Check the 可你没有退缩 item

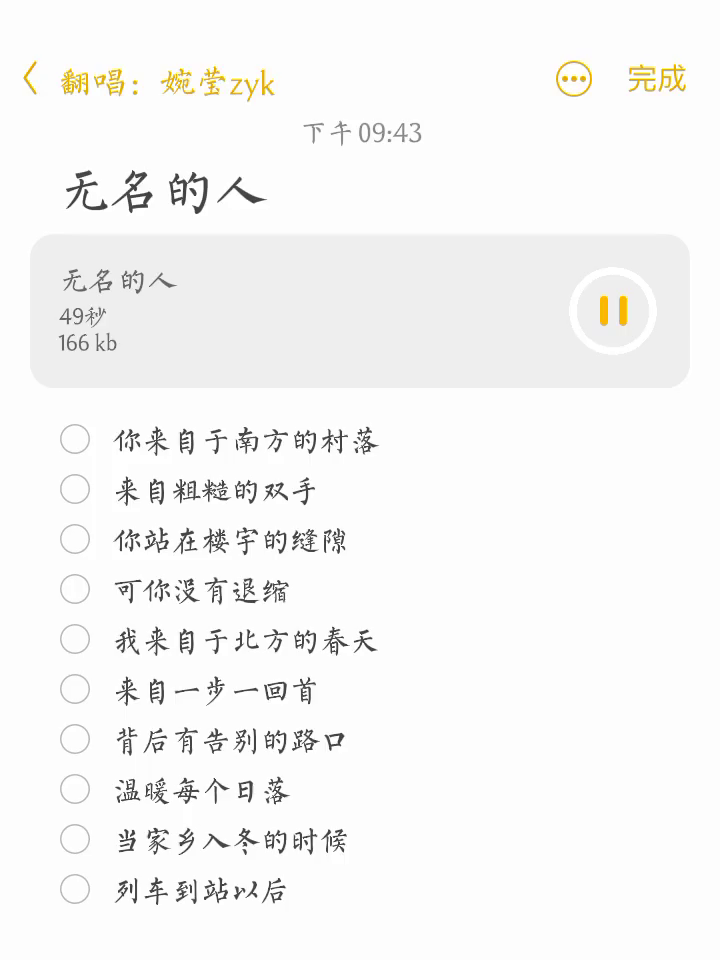(75, 590)
